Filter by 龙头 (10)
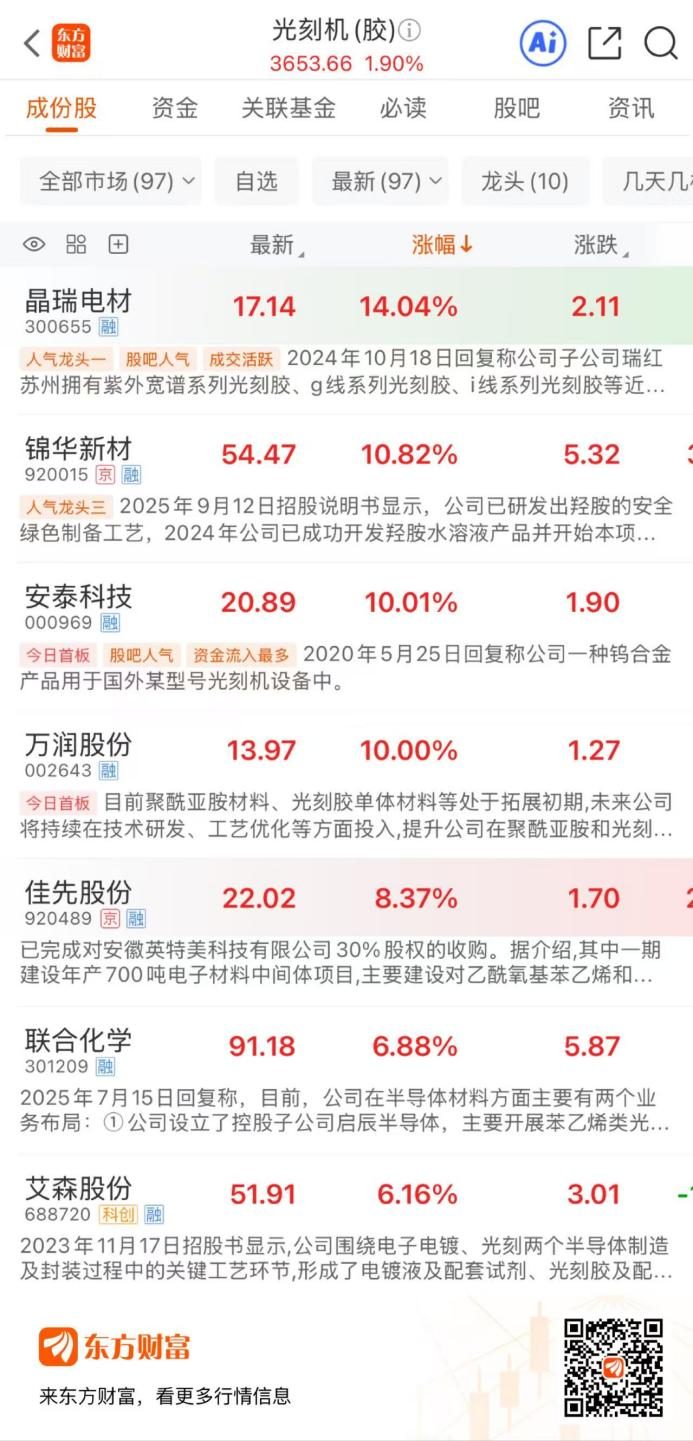The image size is (693, 1441). pyautogui.click(x=525, y=181)
